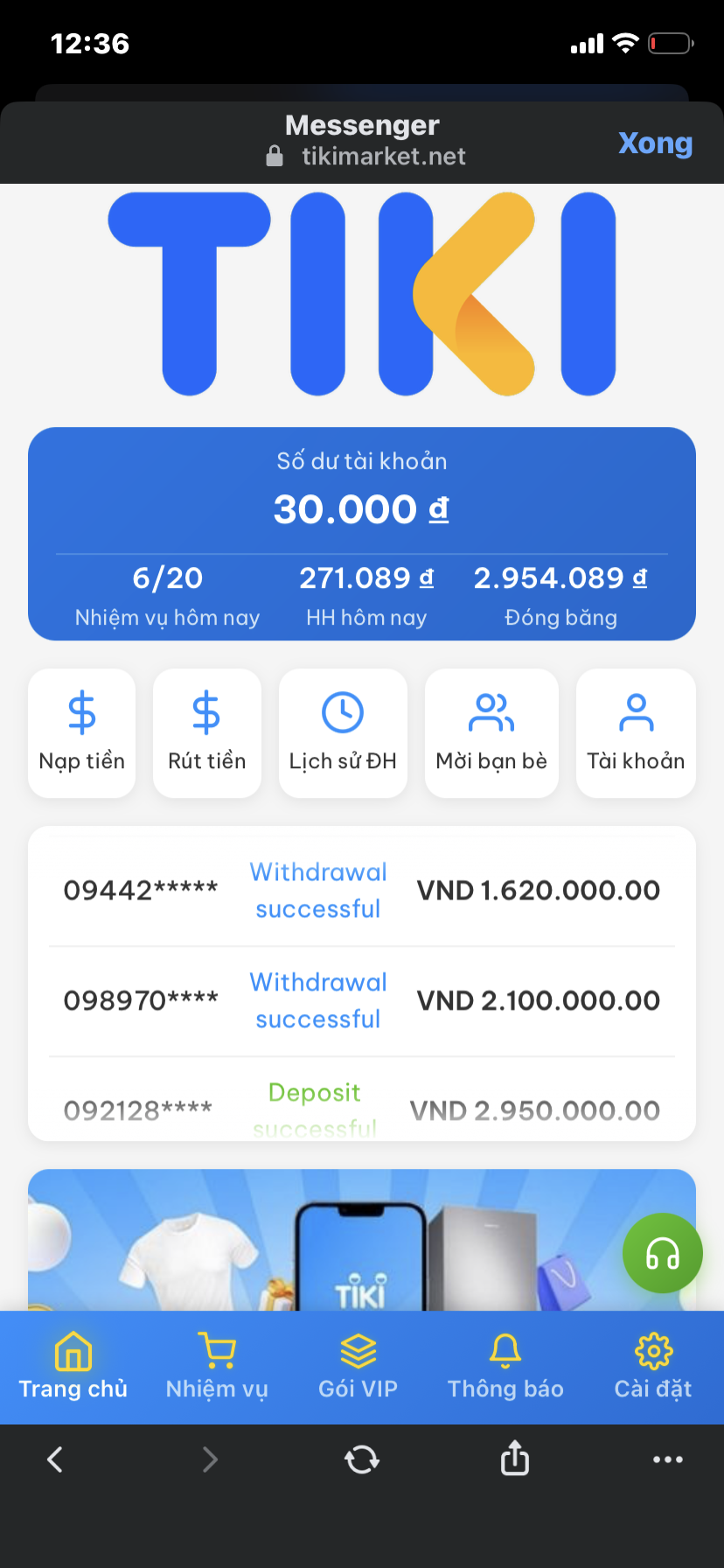Switch to the Gói VIP tab
The height and width of the screenshot is (1568, 724).
359,1367
